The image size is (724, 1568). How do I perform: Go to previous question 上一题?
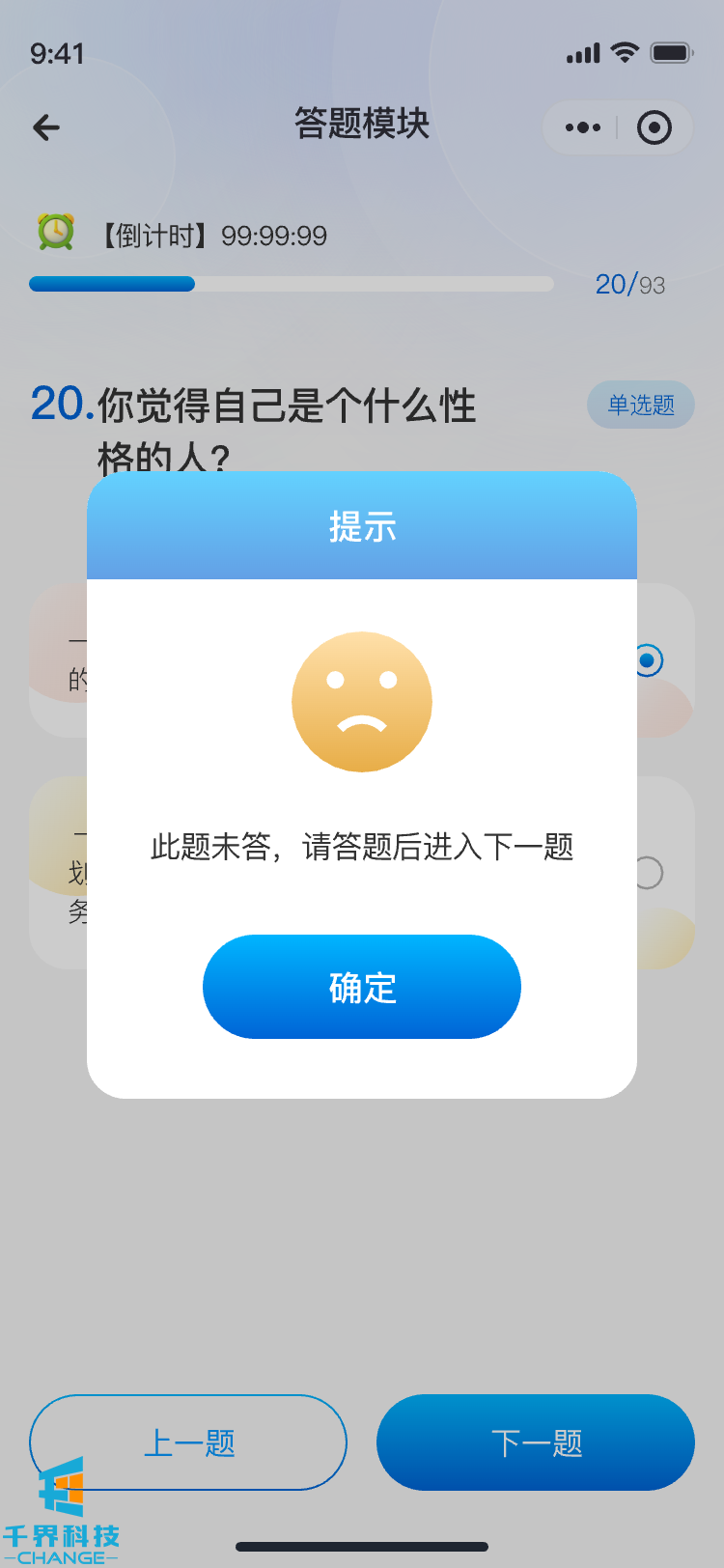(x=188, y=1442)
